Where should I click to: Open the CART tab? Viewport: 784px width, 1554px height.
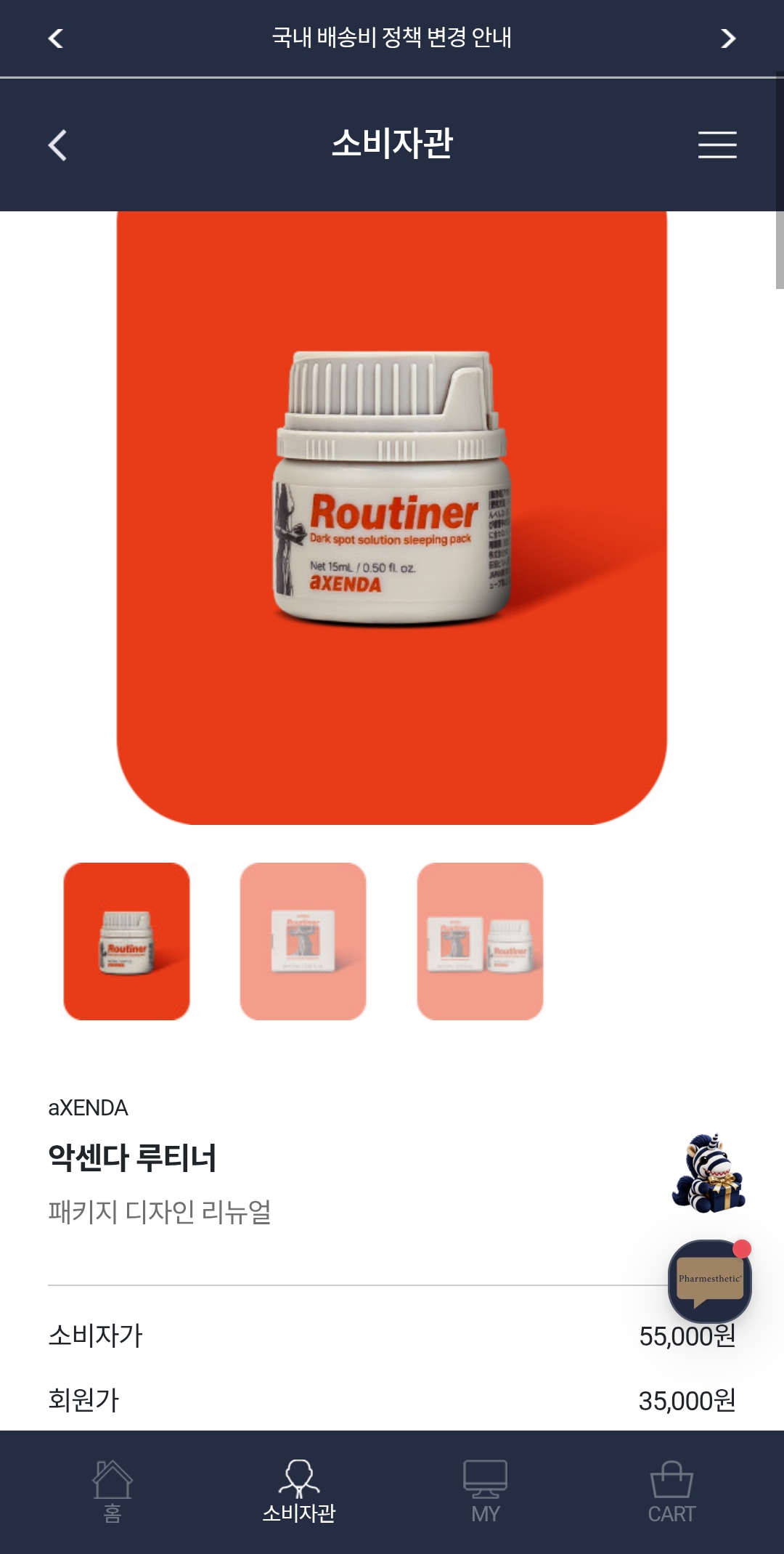(x=671, y=1492)
